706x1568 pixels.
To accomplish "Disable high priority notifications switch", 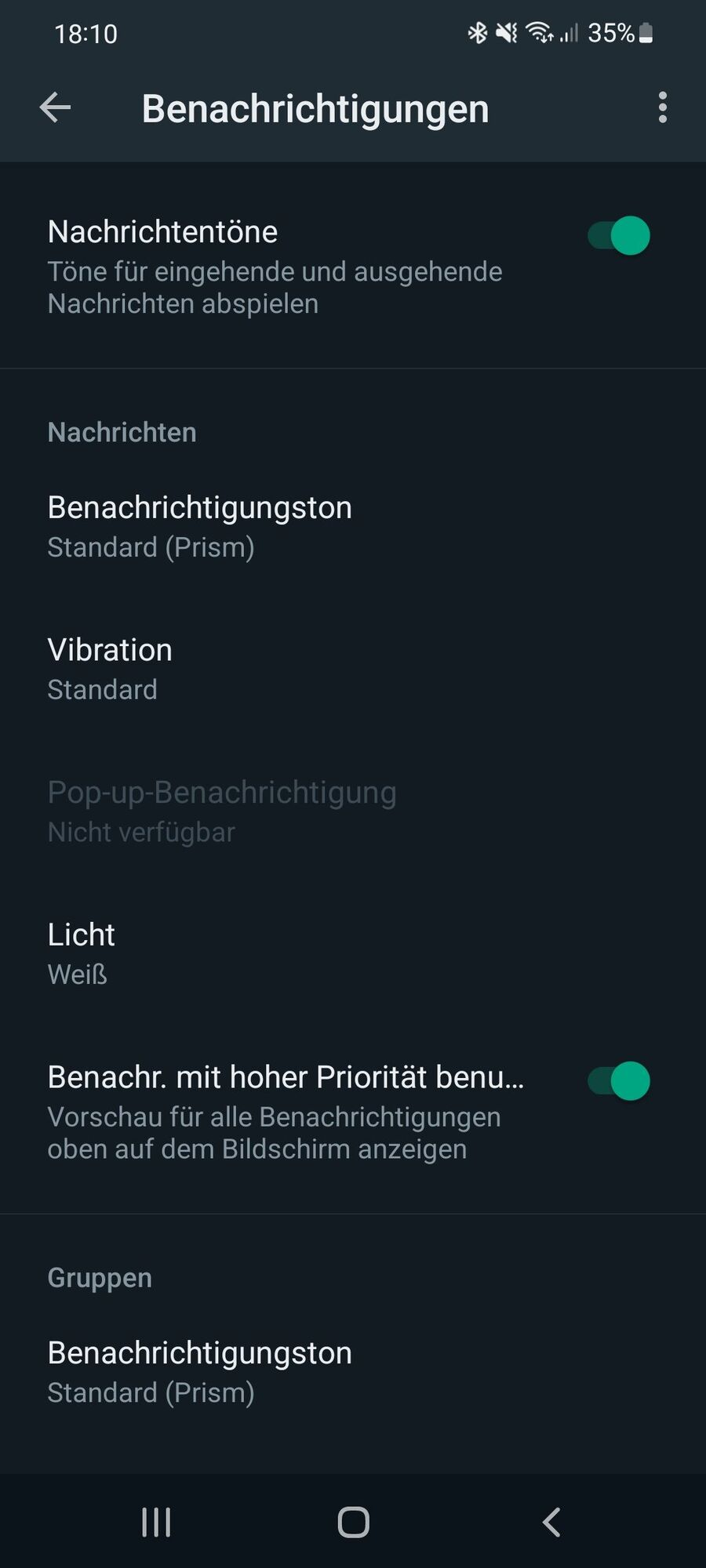I will click(x=619, y=1081).
